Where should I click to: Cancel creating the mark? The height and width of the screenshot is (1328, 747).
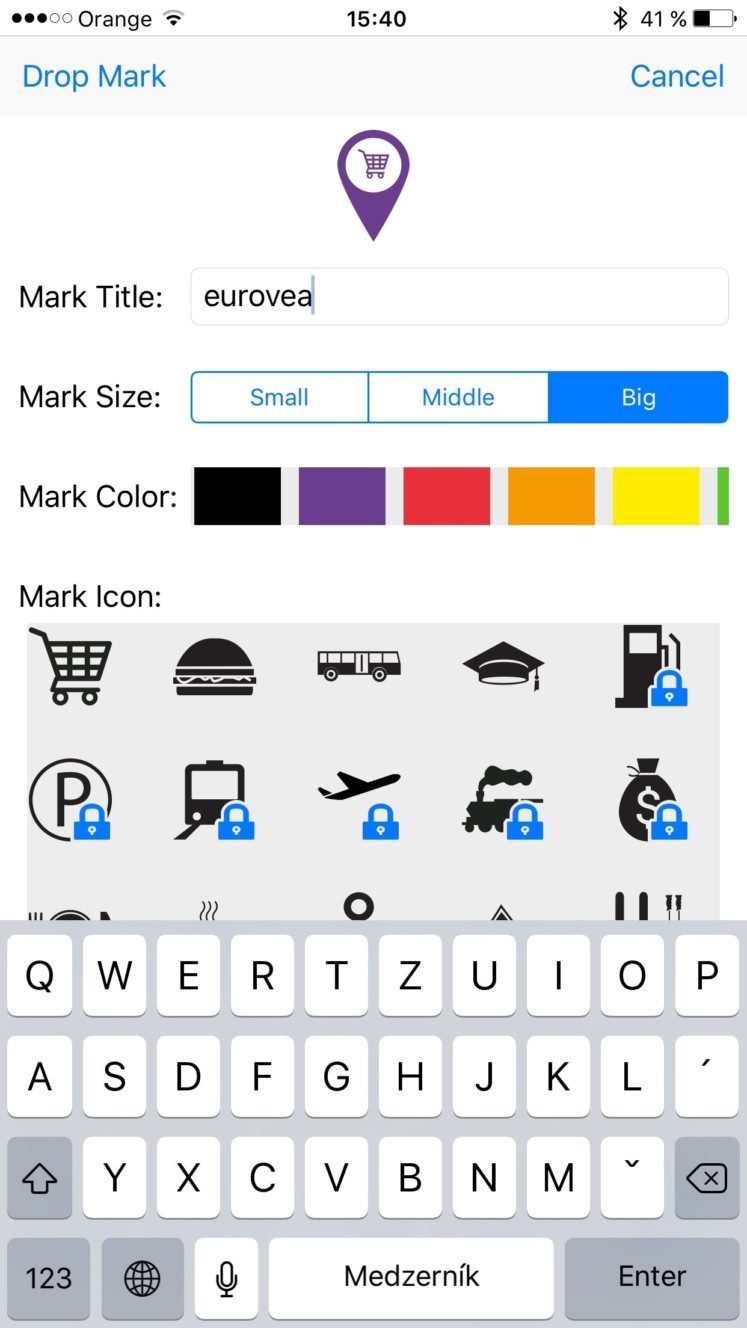pos(677,76)
